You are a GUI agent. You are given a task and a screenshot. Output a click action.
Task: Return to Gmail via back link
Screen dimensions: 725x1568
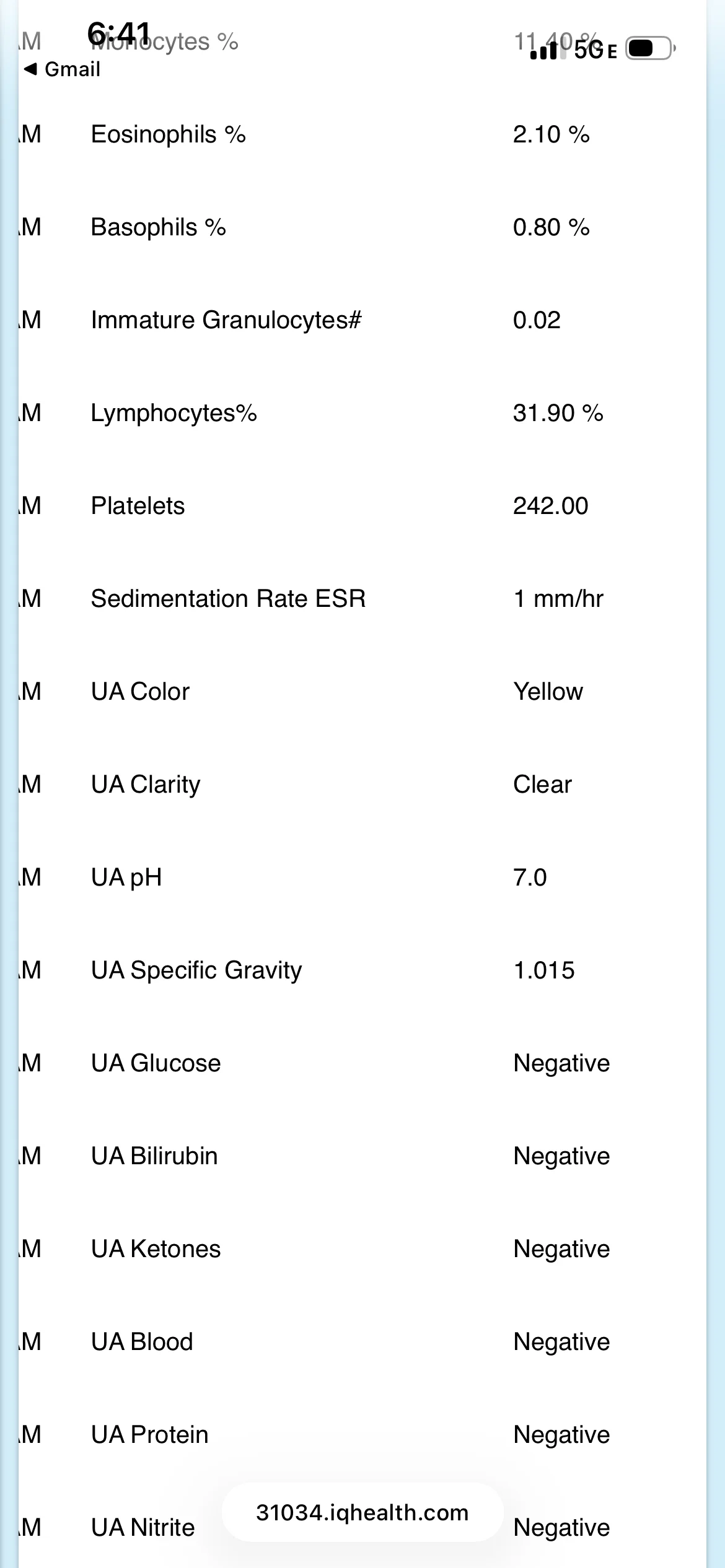[x=62, y=69]
